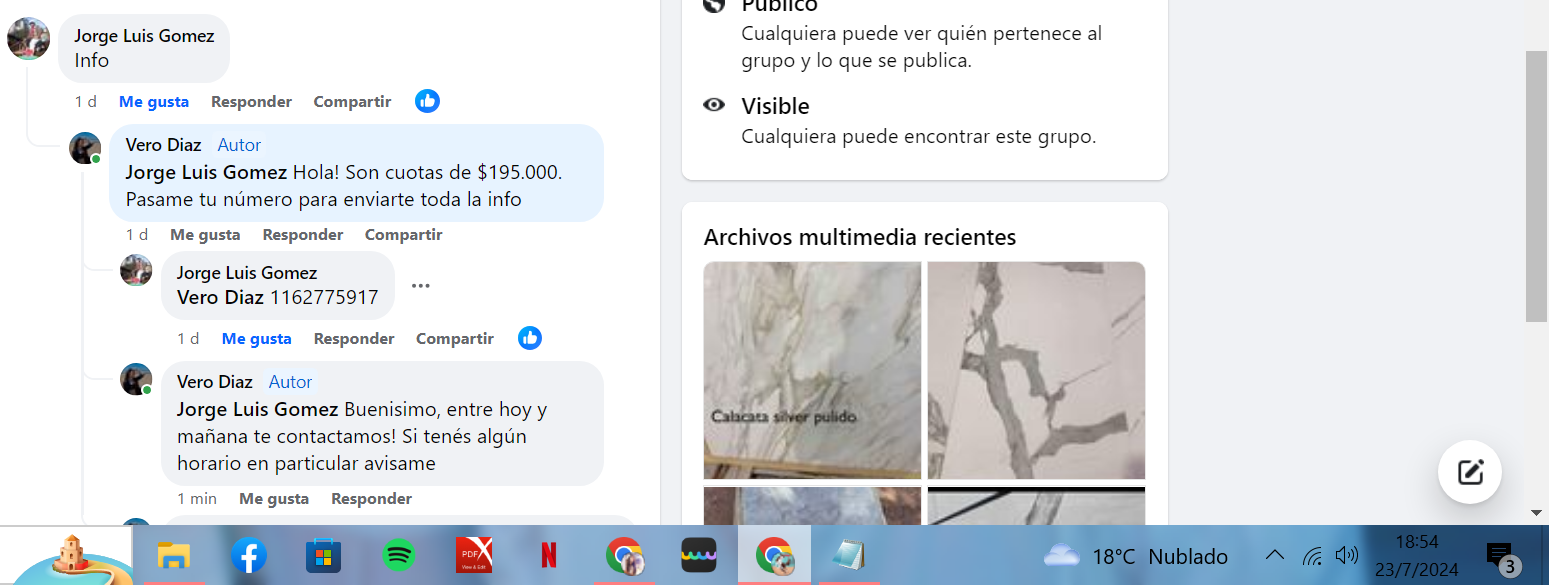Like Vero Diaz's $195.000 cuotas reply

[205, 235]
